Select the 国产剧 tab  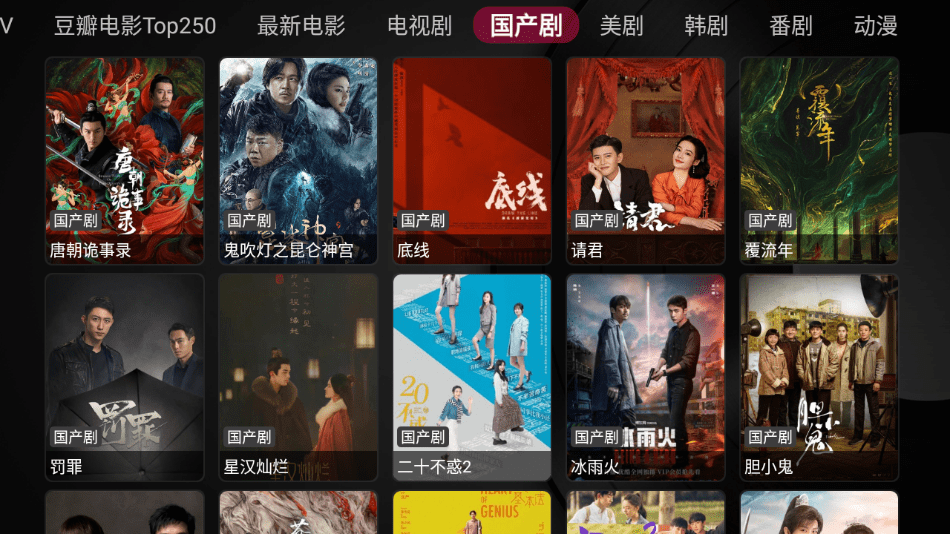(x=525, y=26)
